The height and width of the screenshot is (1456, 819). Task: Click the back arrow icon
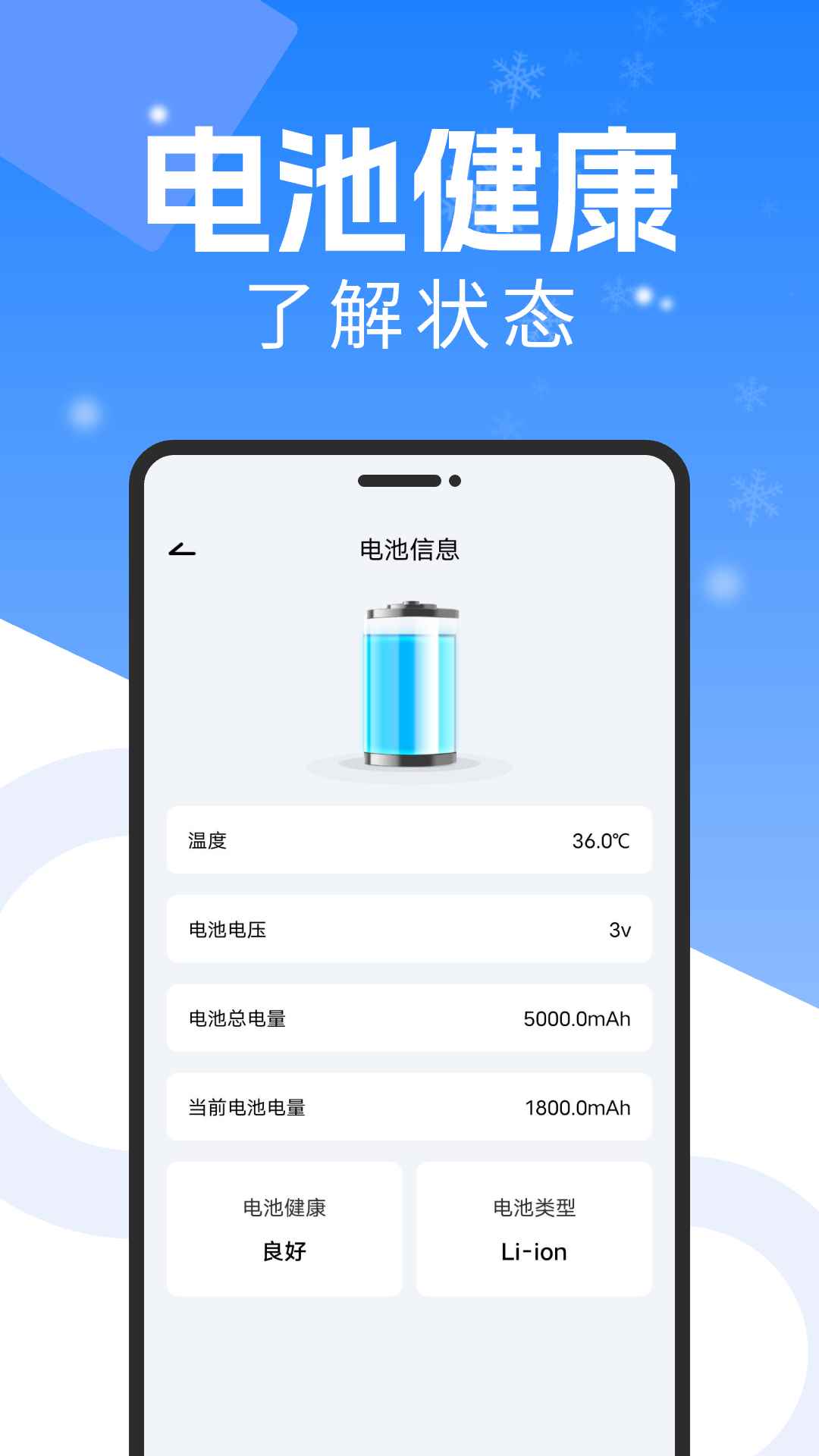pos(182,549)
